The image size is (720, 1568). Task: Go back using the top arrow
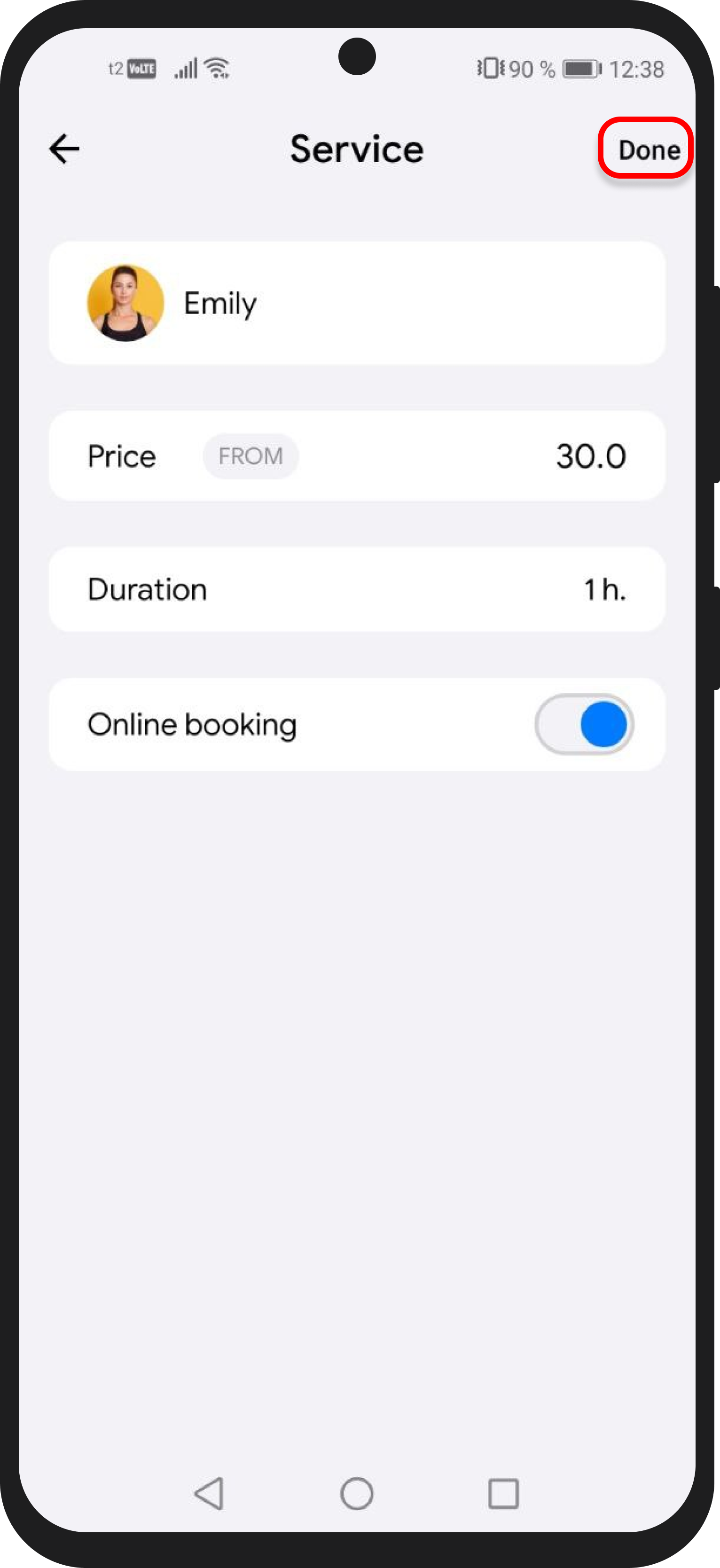(64, 149)
